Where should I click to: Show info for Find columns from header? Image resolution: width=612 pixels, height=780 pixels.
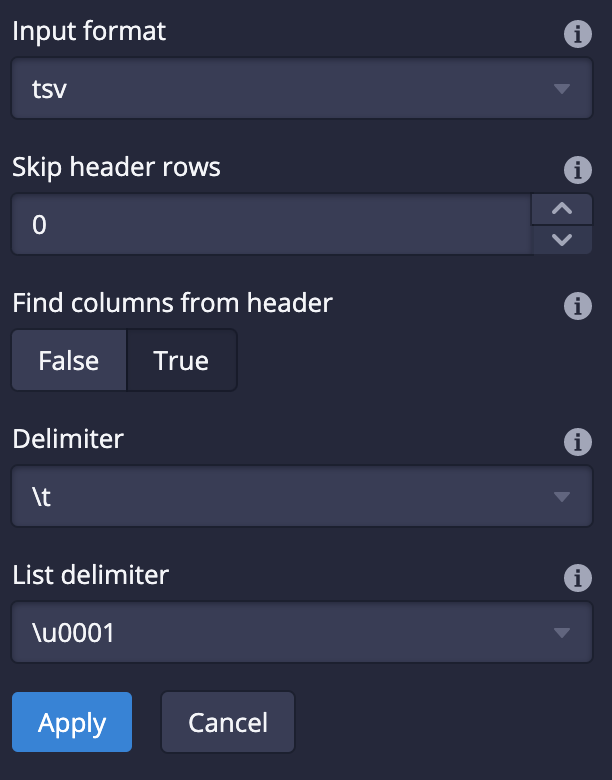(578, 306)
